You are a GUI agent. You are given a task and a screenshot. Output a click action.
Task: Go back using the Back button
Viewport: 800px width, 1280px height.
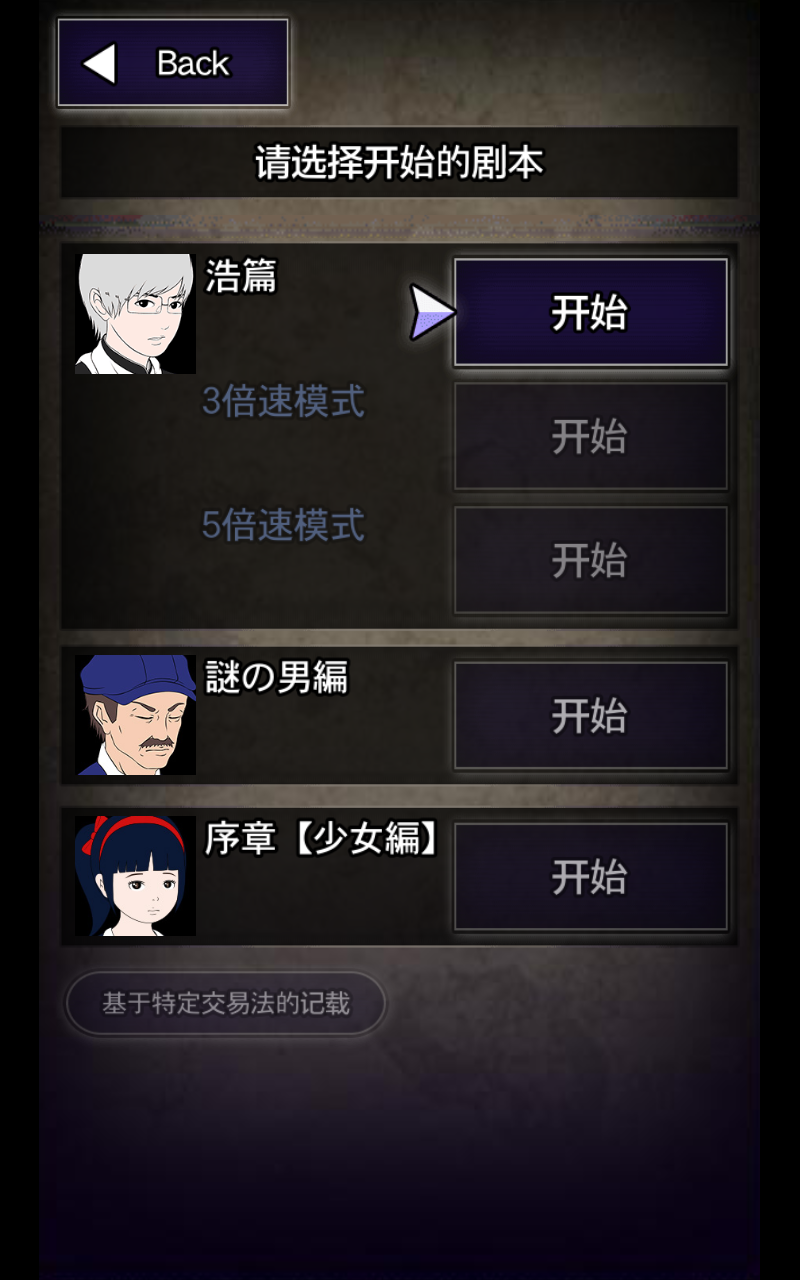click(x=173, y=63)
